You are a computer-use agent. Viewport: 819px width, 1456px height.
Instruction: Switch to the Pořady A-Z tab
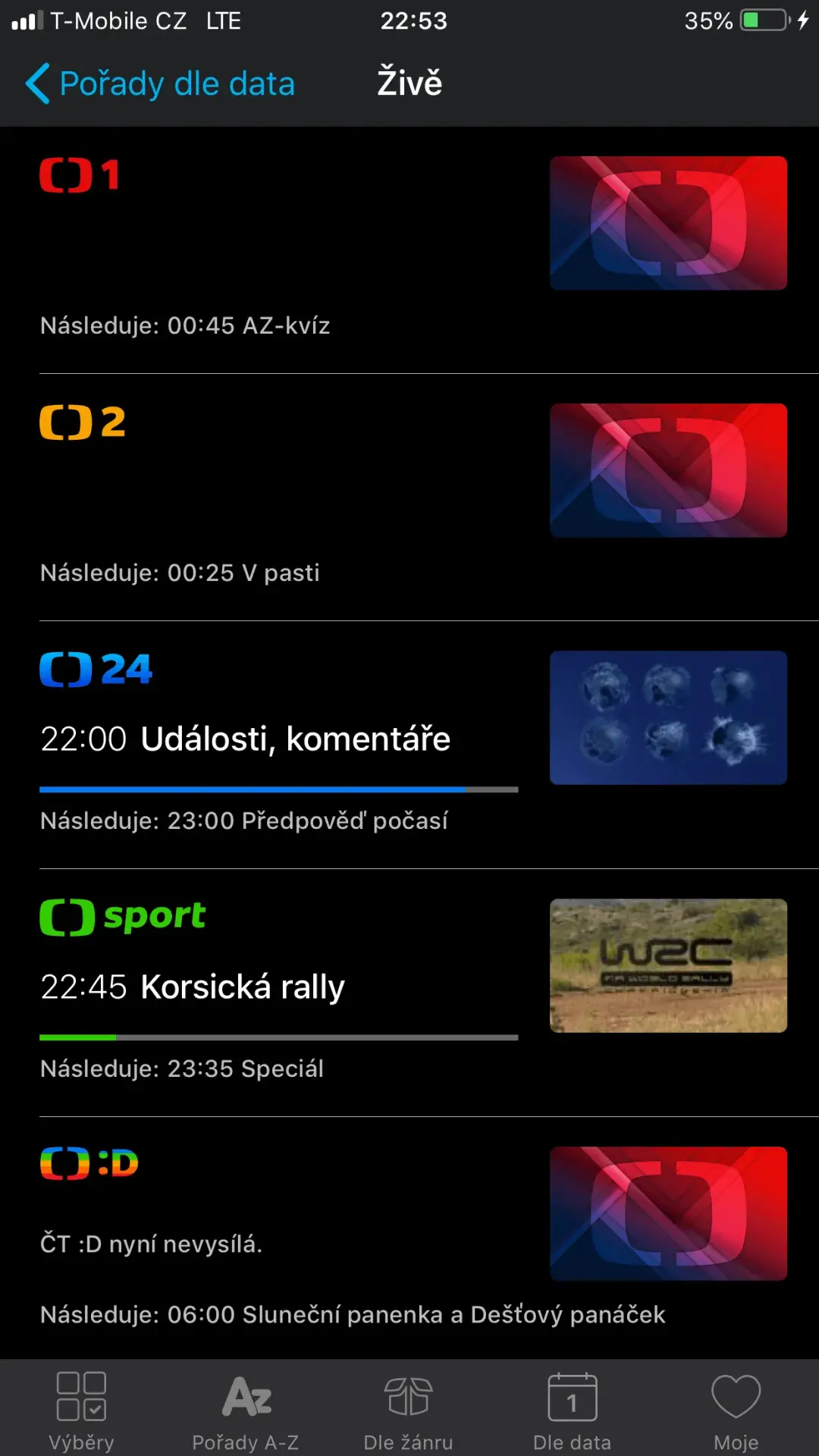pos(246,1410)
